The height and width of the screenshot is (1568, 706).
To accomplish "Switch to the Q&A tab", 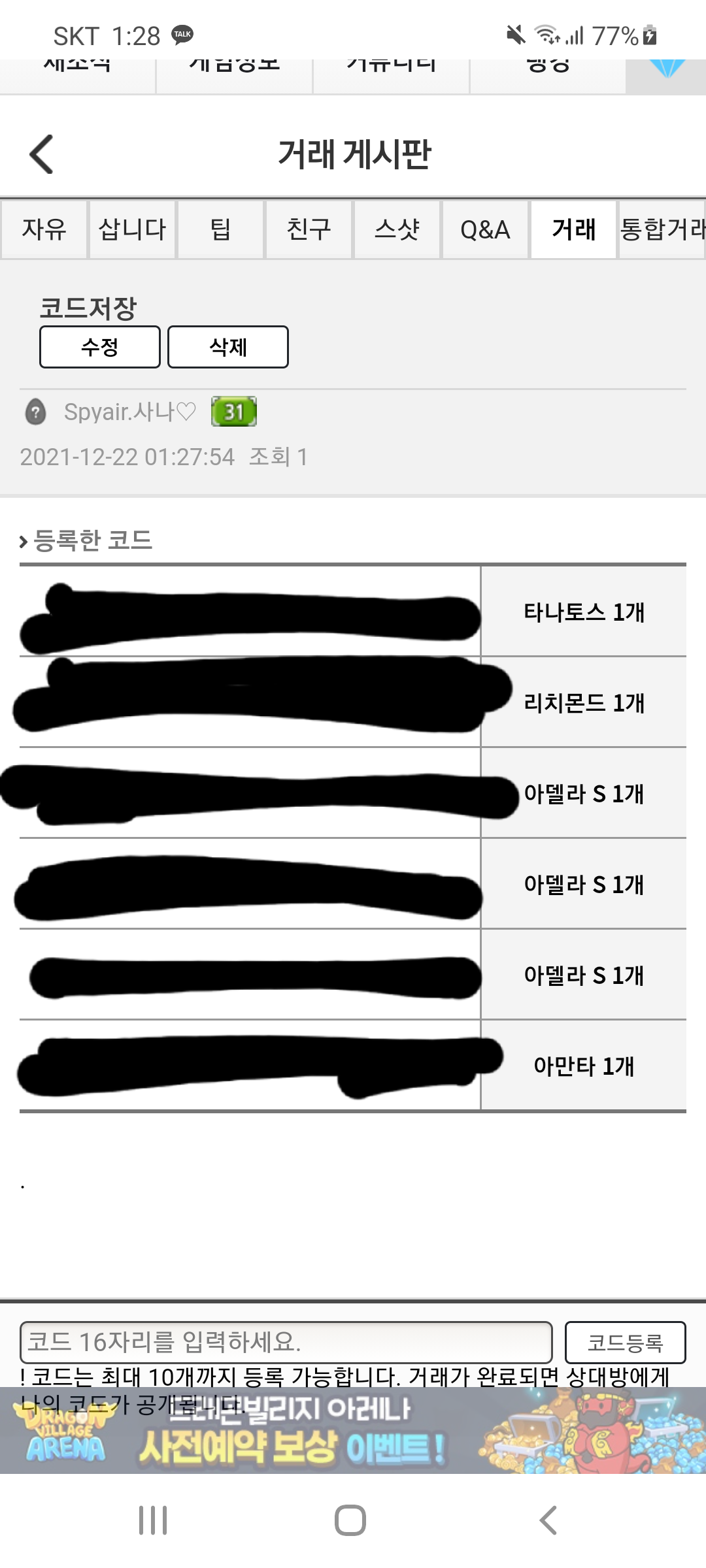I will [x=485, y=230].
